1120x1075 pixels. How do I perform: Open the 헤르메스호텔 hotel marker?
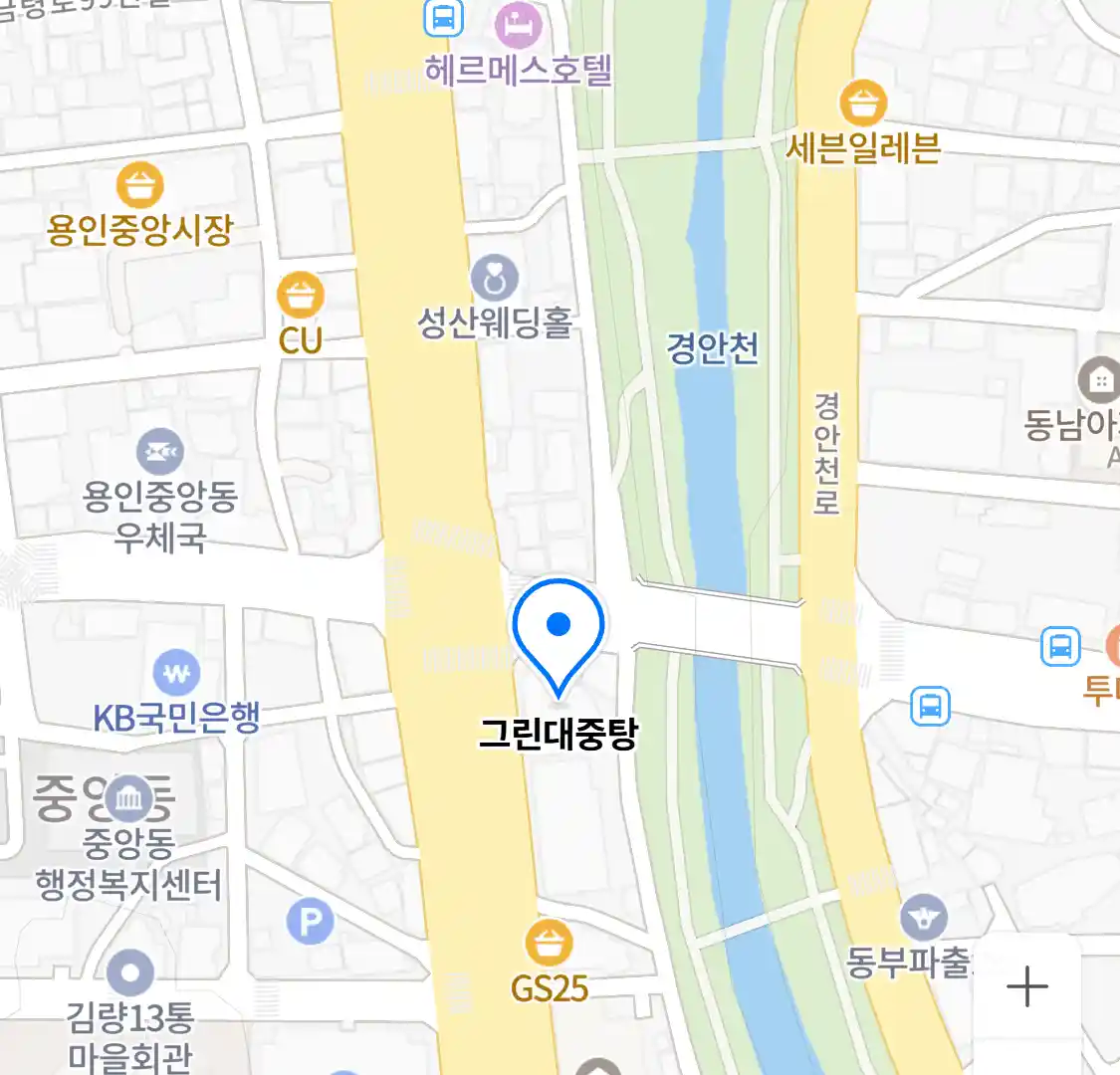pyautogui.click(x=518, y=24)
